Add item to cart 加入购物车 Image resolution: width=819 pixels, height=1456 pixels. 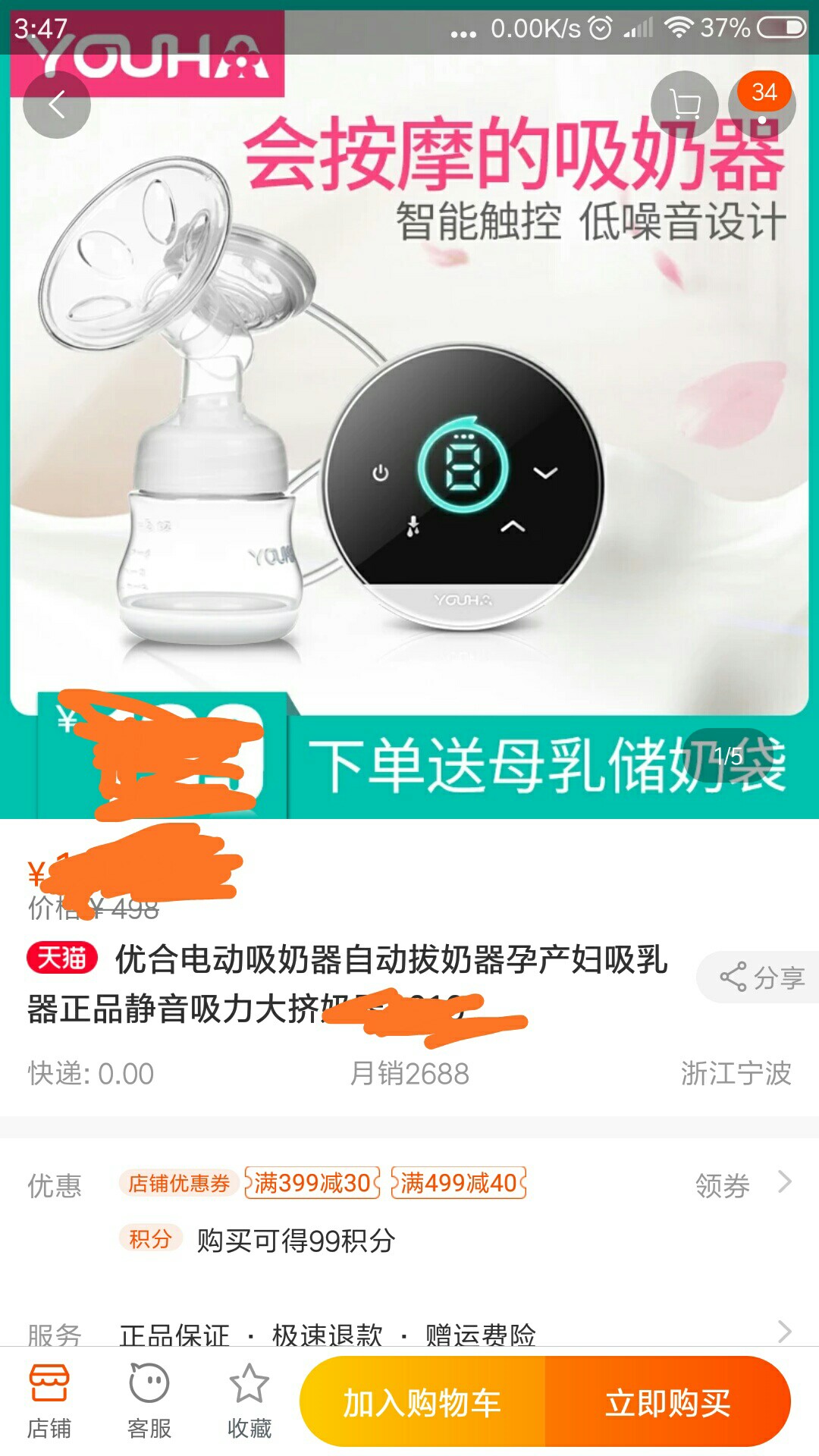[x=422, y=1402]
